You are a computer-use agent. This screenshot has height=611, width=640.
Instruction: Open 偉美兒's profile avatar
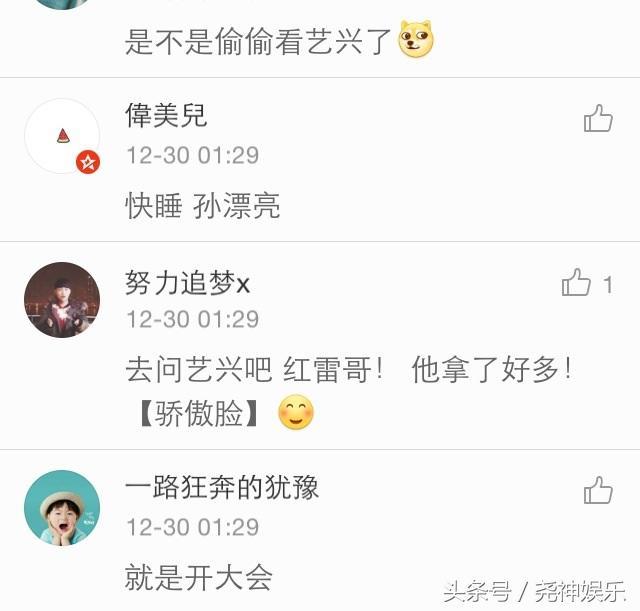pos(62,137)
